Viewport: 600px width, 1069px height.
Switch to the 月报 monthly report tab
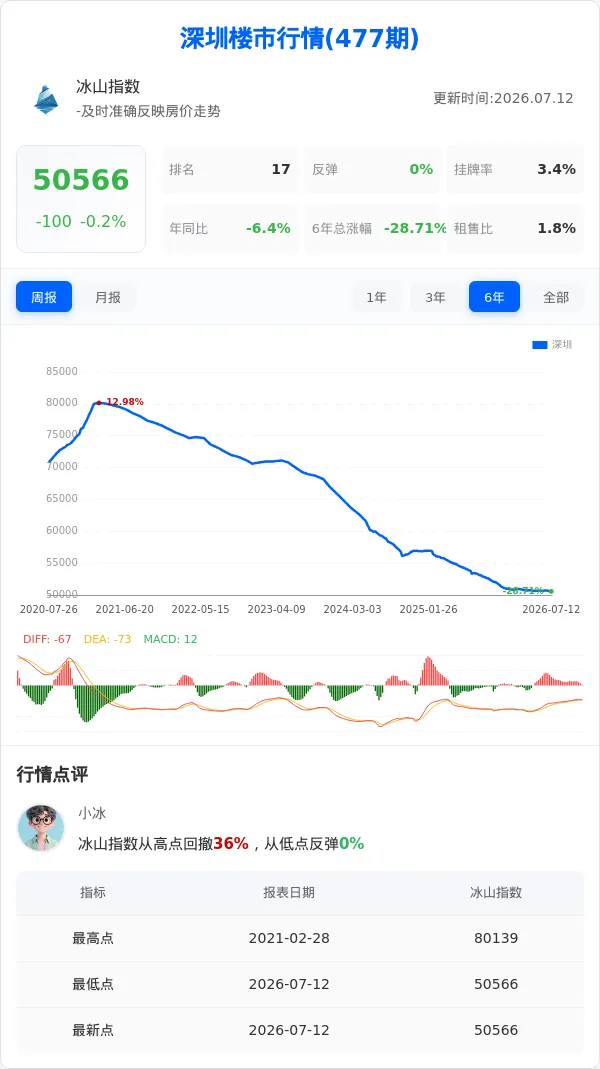[108, 297]
